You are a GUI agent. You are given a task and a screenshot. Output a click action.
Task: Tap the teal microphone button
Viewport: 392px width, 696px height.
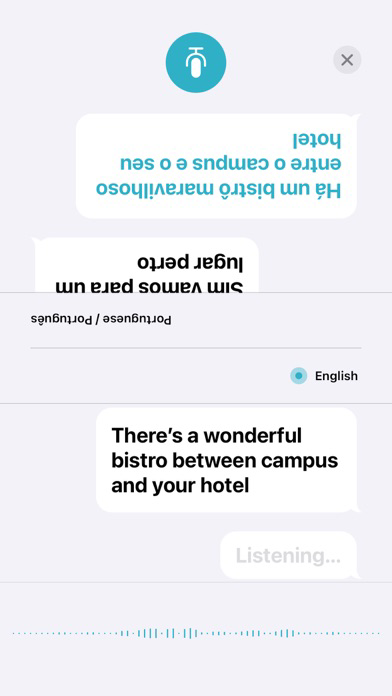tap(196, 62)
